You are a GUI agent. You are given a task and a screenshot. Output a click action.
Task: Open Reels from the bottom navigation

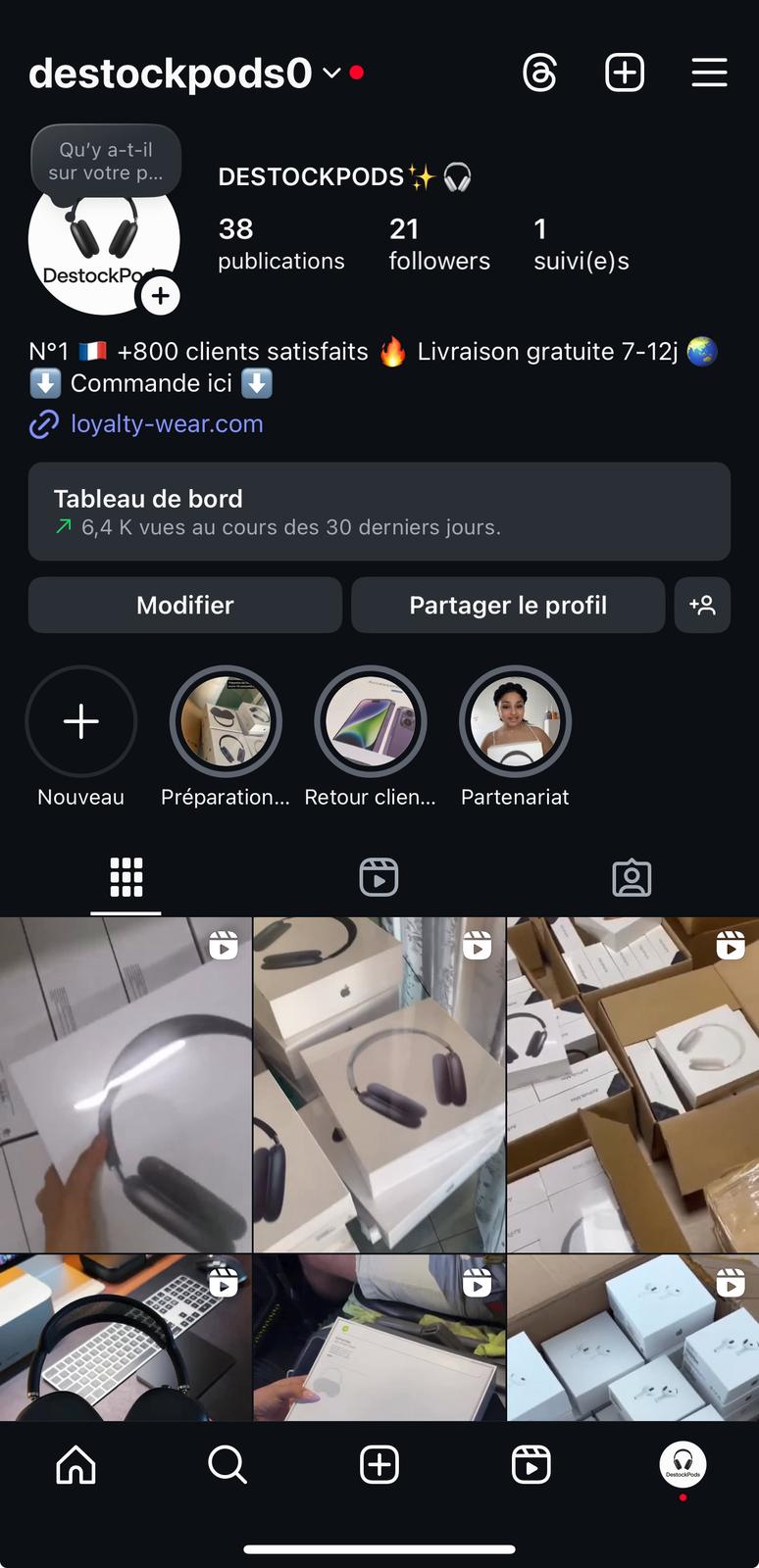tap(531, 1465)
